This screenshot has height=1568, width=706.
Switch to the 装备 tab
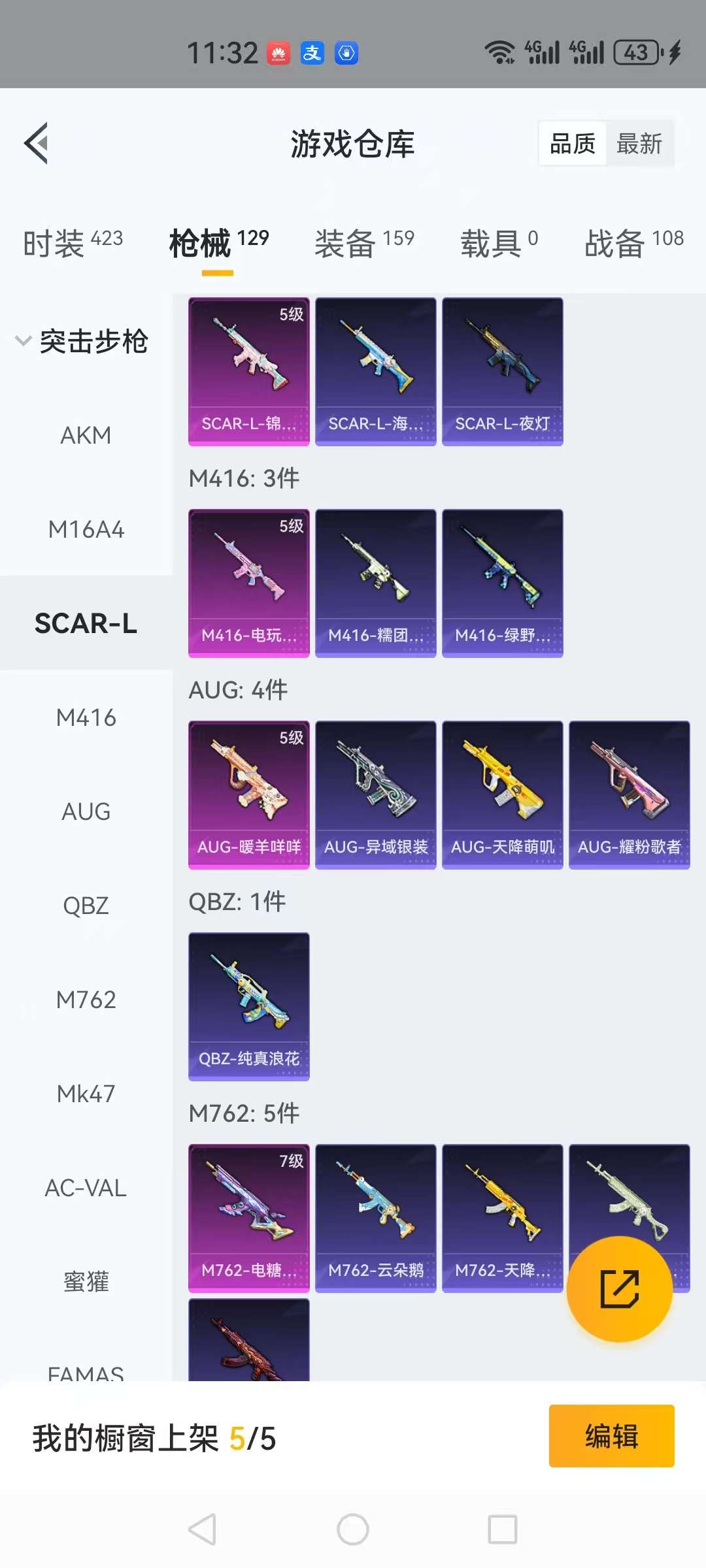click(364, 243)
